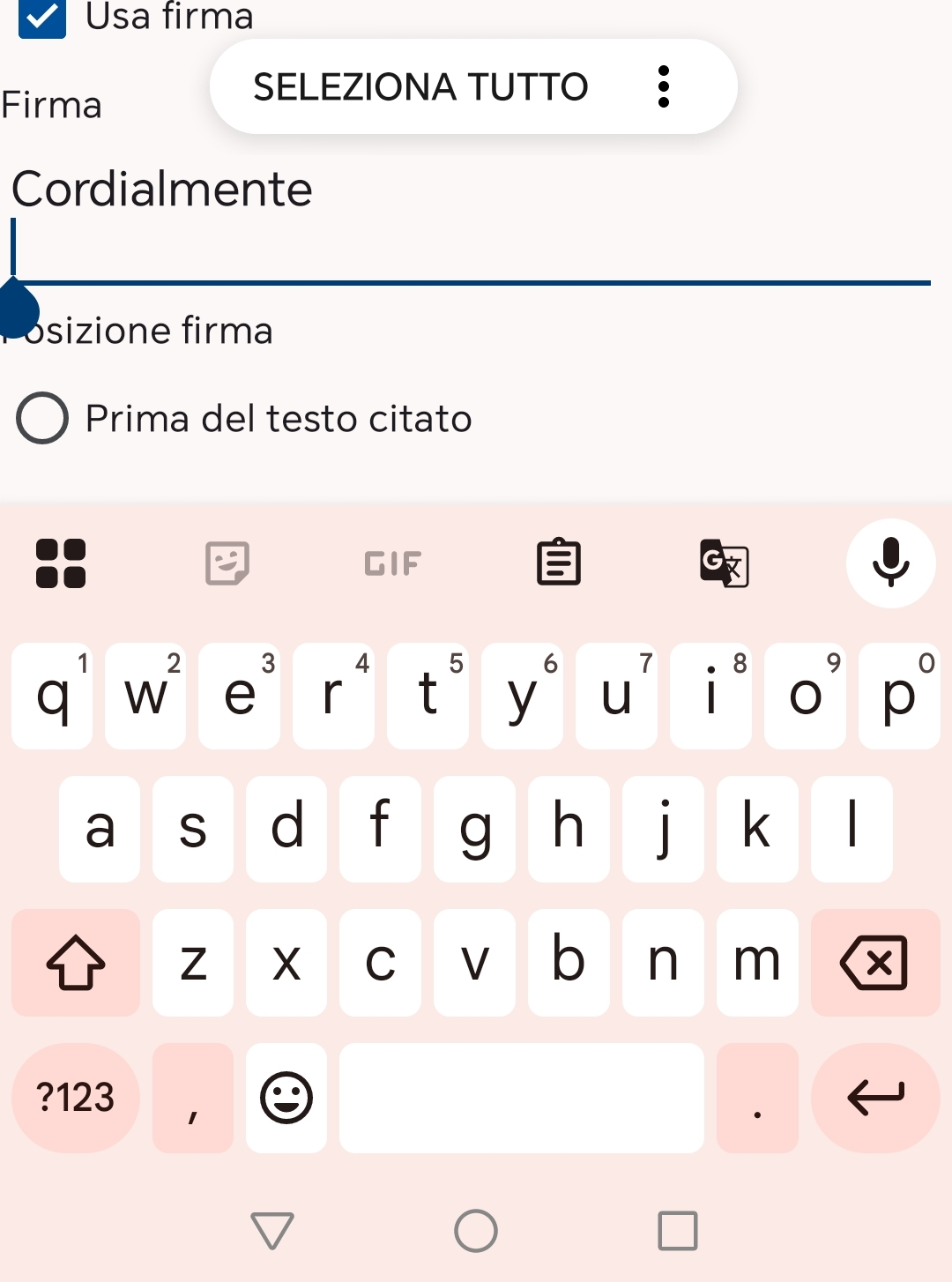Viewport: 952px width, 1282px height.
Task: Open the emoji picker key
Action: (x=286, y=1098)
